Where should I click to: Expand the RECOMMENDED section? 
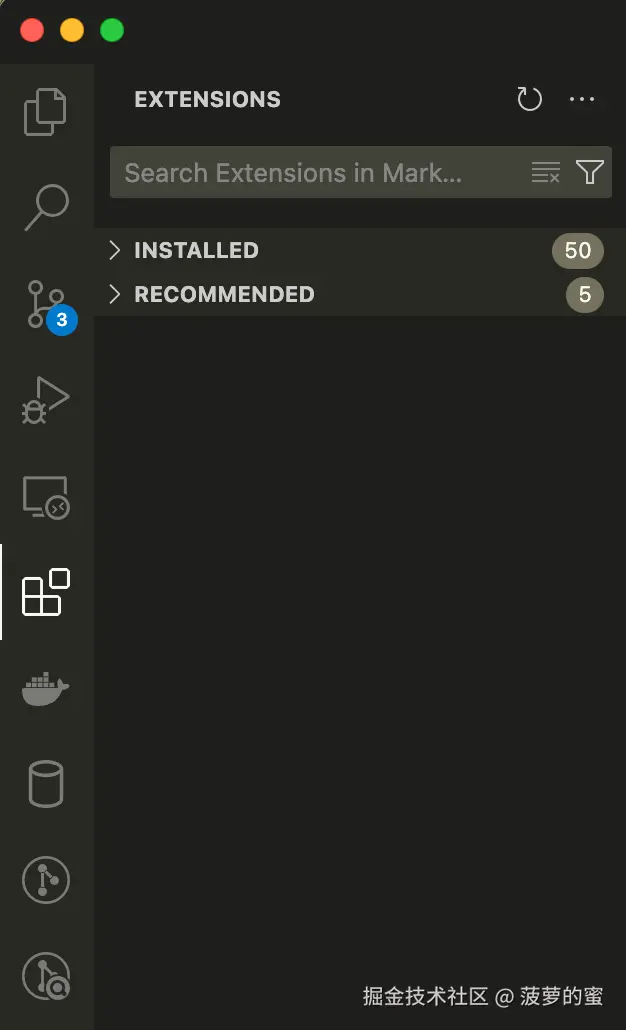224,294
